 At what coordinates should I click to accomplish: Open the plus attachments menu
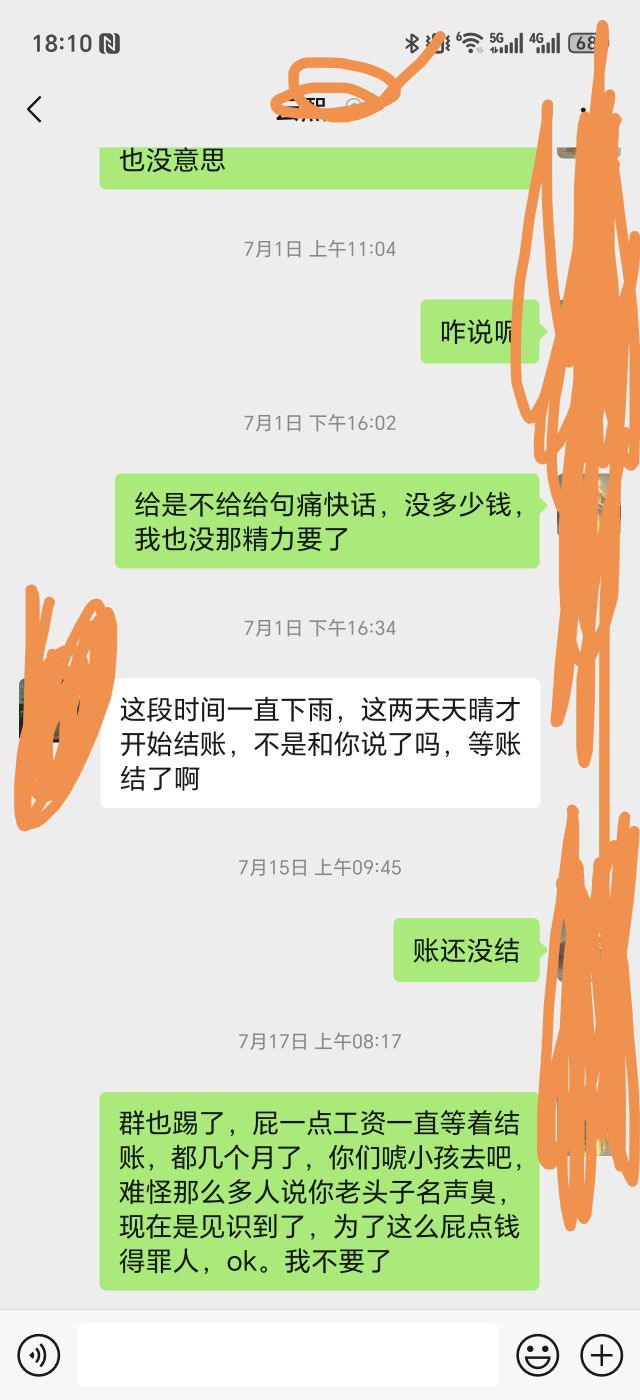(602, 1355)
